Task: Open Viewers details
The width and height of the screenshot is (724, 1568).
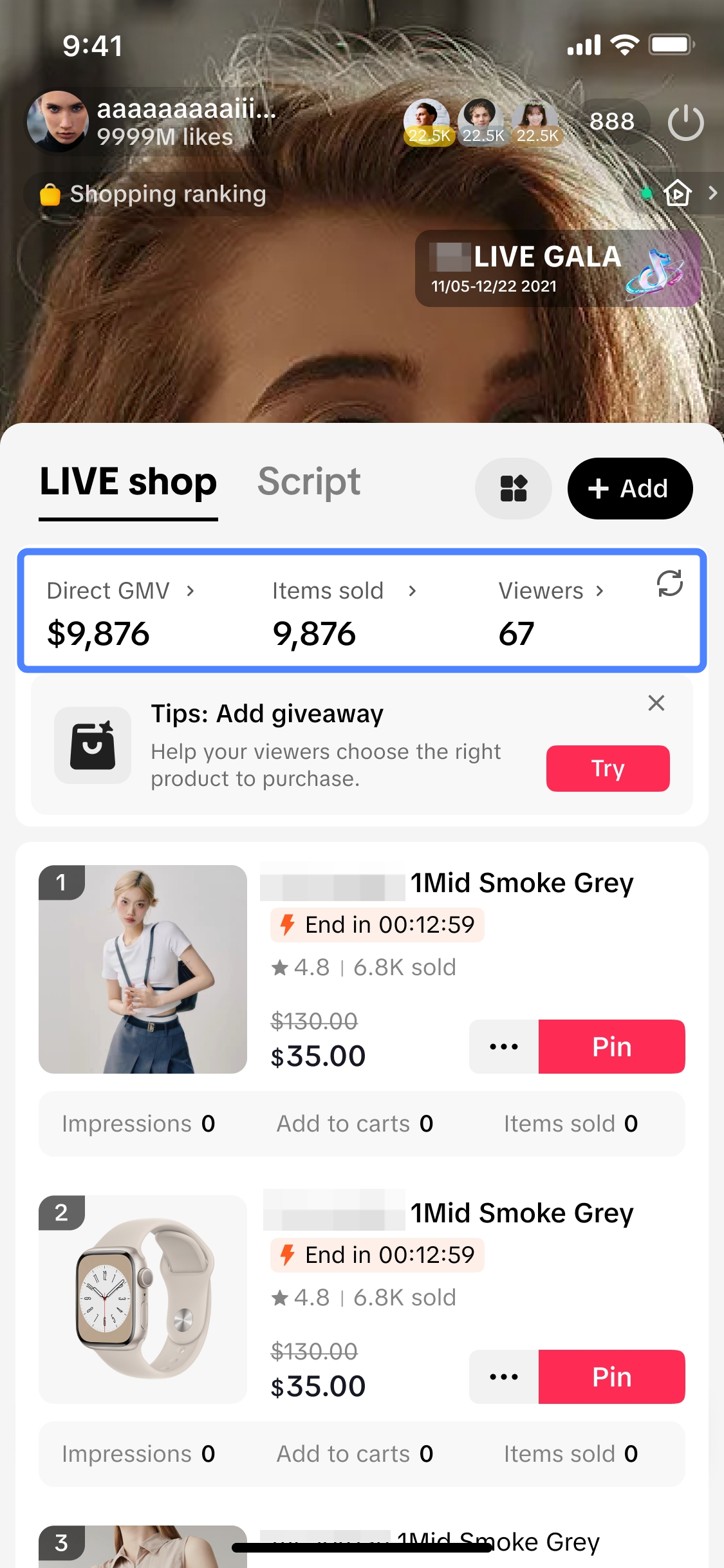Action: 551,591
